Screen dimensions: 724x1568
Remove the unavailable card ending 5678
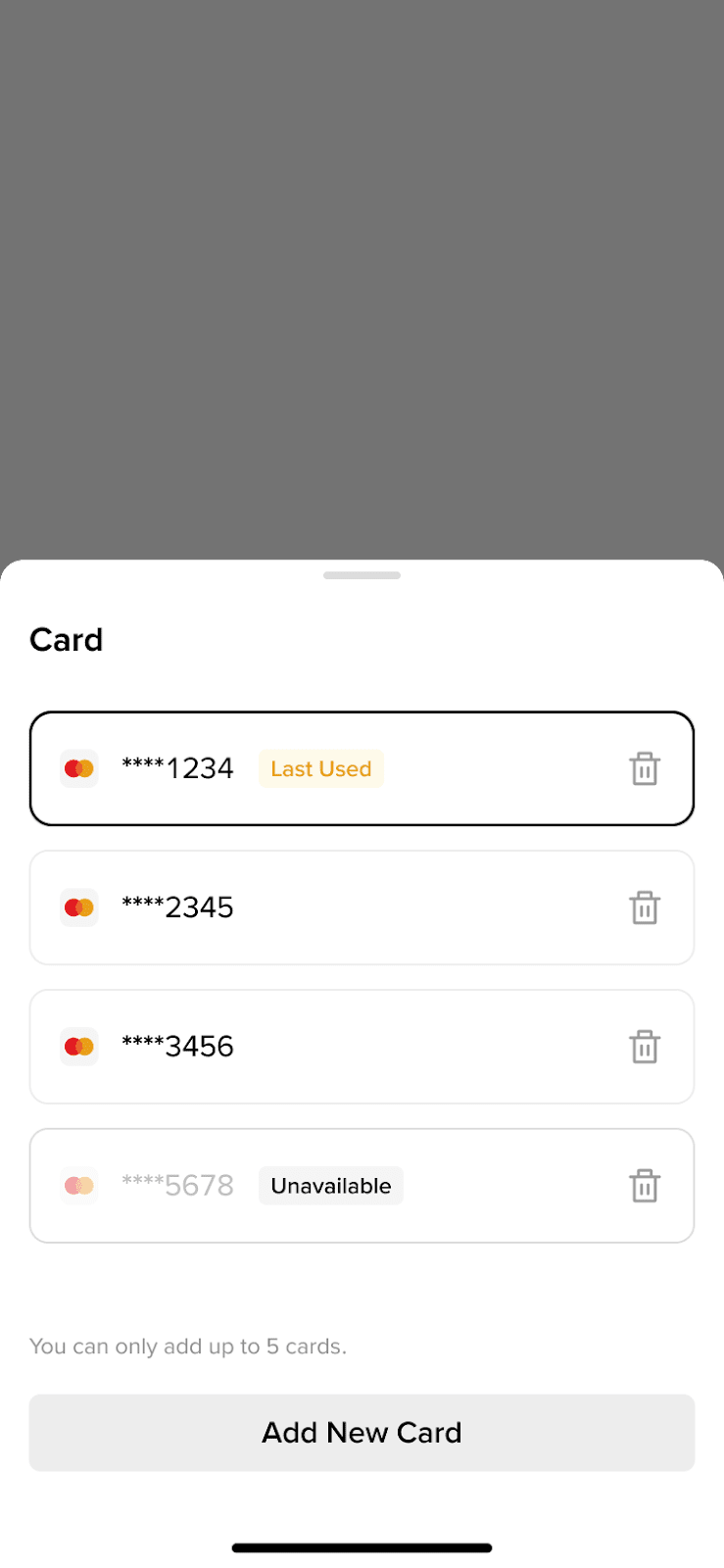pyautogui.click(x=644, y=1187)
